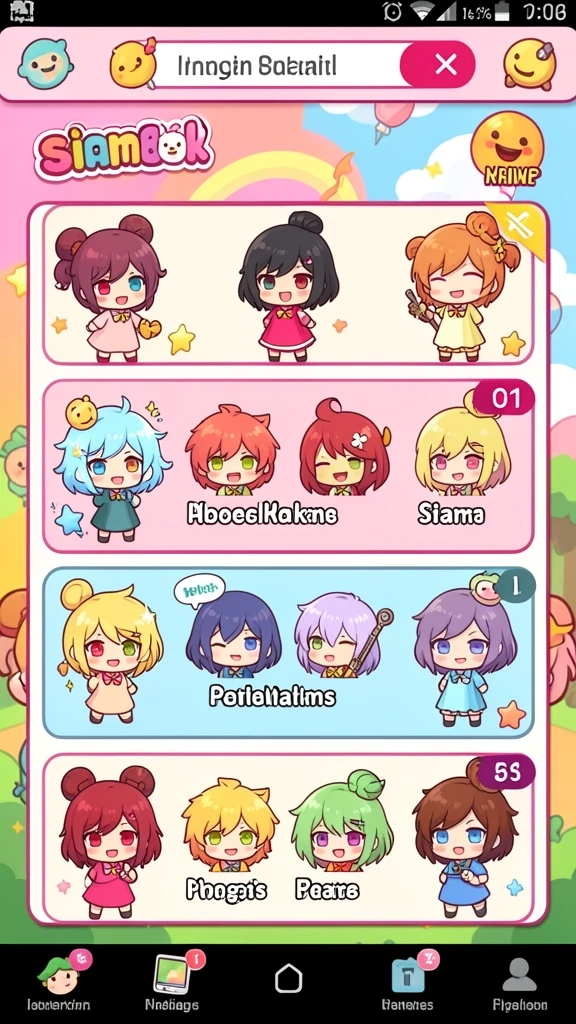The height and width of the screenshot is (1024, 576).
Task: Open the profile tab with person silhouette
Action: click(x=520, y=982)
